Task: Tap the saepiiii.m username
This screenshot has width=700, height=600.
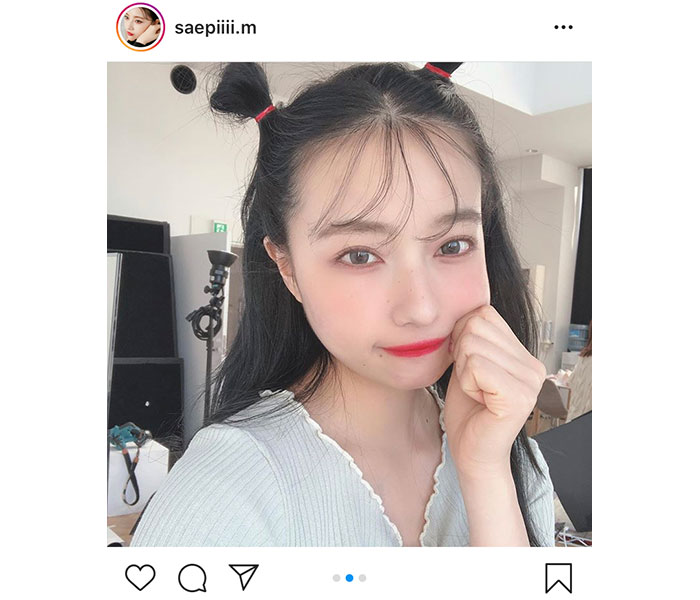Action: pos(215,27)
